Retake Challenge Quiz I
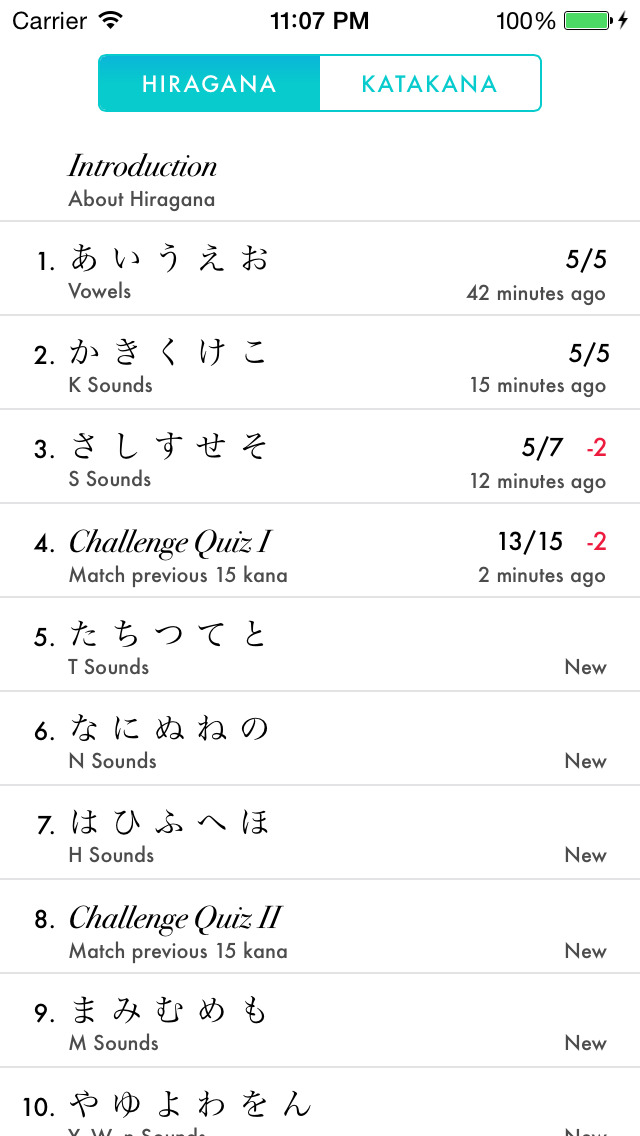Image resolution: width=640 pixels, height=1136 pixels. click(320, 552)
